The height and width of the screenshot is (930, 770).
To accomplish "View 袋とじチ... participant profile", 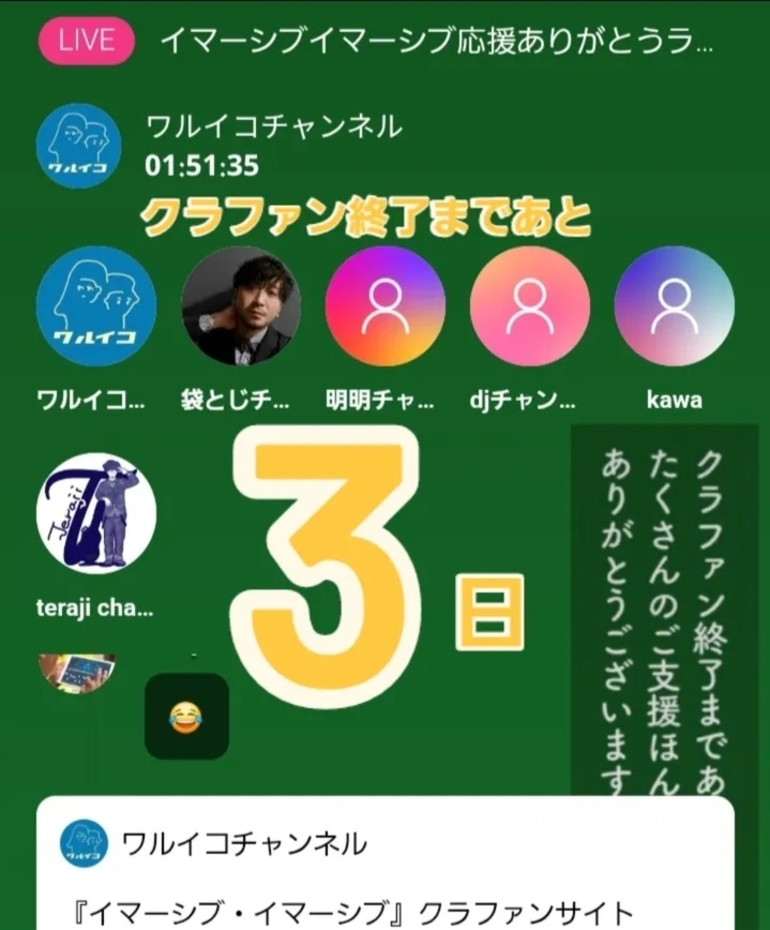I will (241, 306).
